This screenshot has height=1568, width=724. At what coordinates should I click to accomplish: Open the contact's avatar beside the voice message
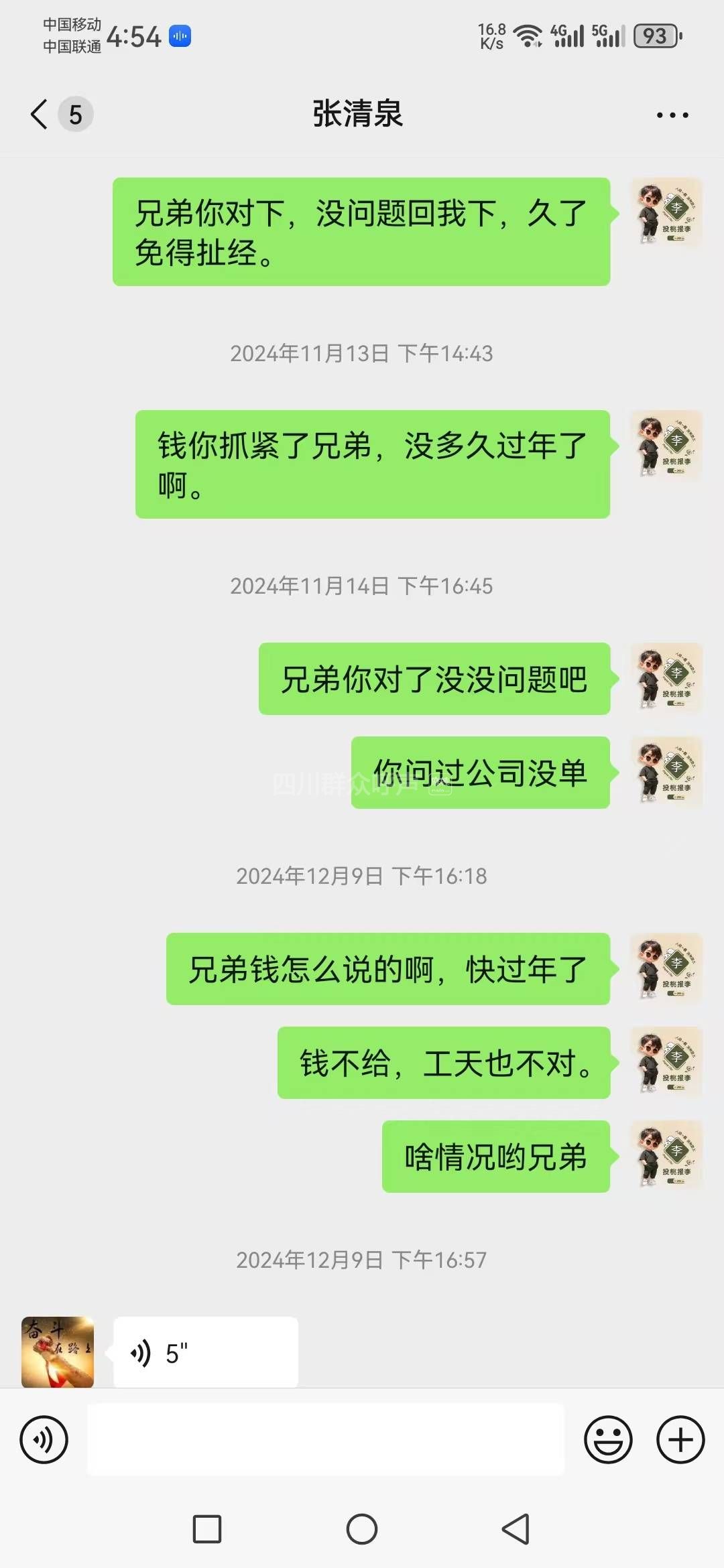[58, 1352]
